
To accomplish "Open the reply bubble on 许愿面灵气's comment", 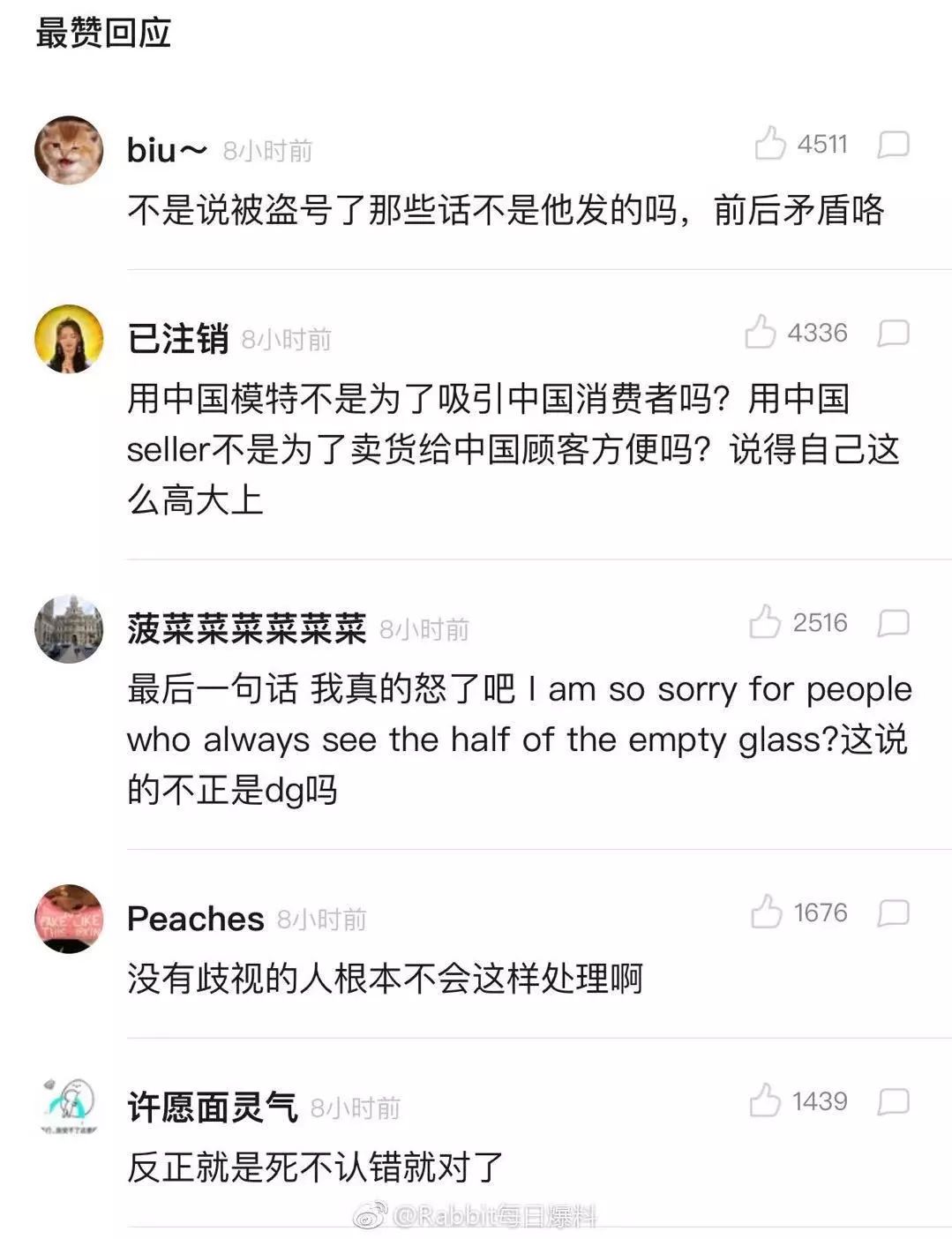I will tap(894, 1101).
